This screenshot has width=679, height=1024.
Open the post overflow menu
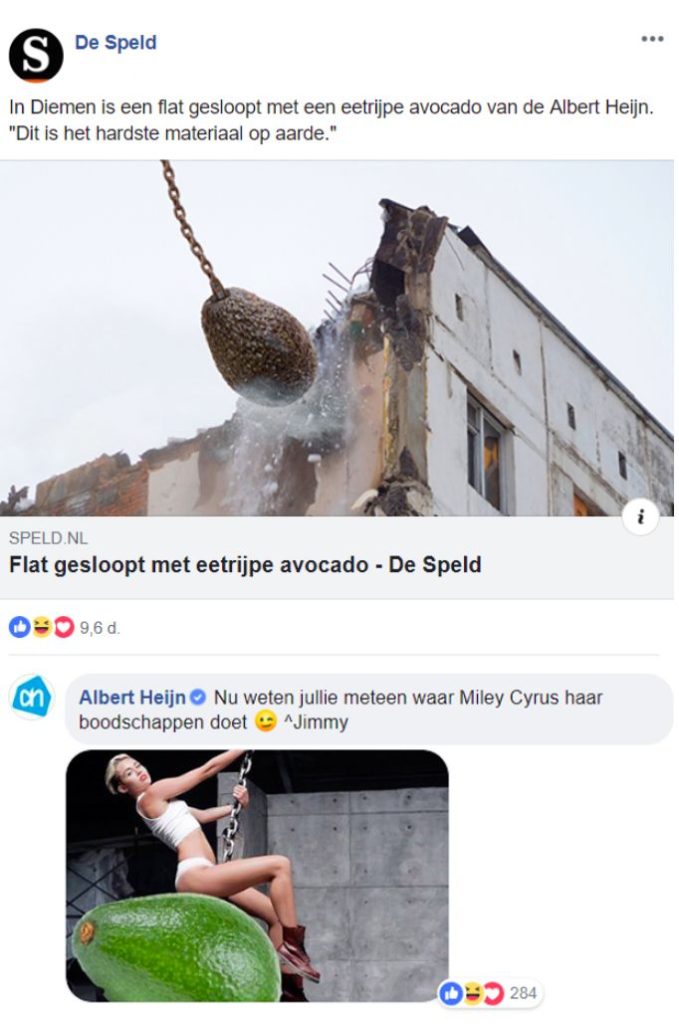pyautogui.click(x=652, y=39)
